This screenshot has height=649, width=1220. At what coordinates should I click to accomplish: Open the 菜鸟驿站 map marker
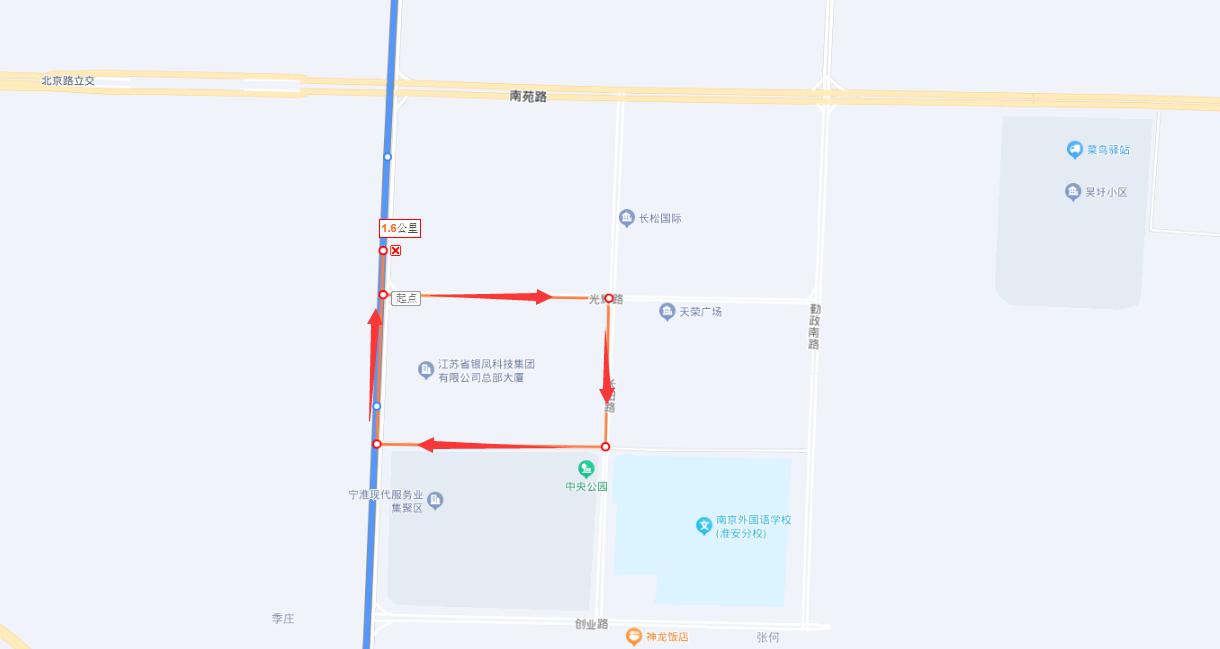[x=1074, y=150]
